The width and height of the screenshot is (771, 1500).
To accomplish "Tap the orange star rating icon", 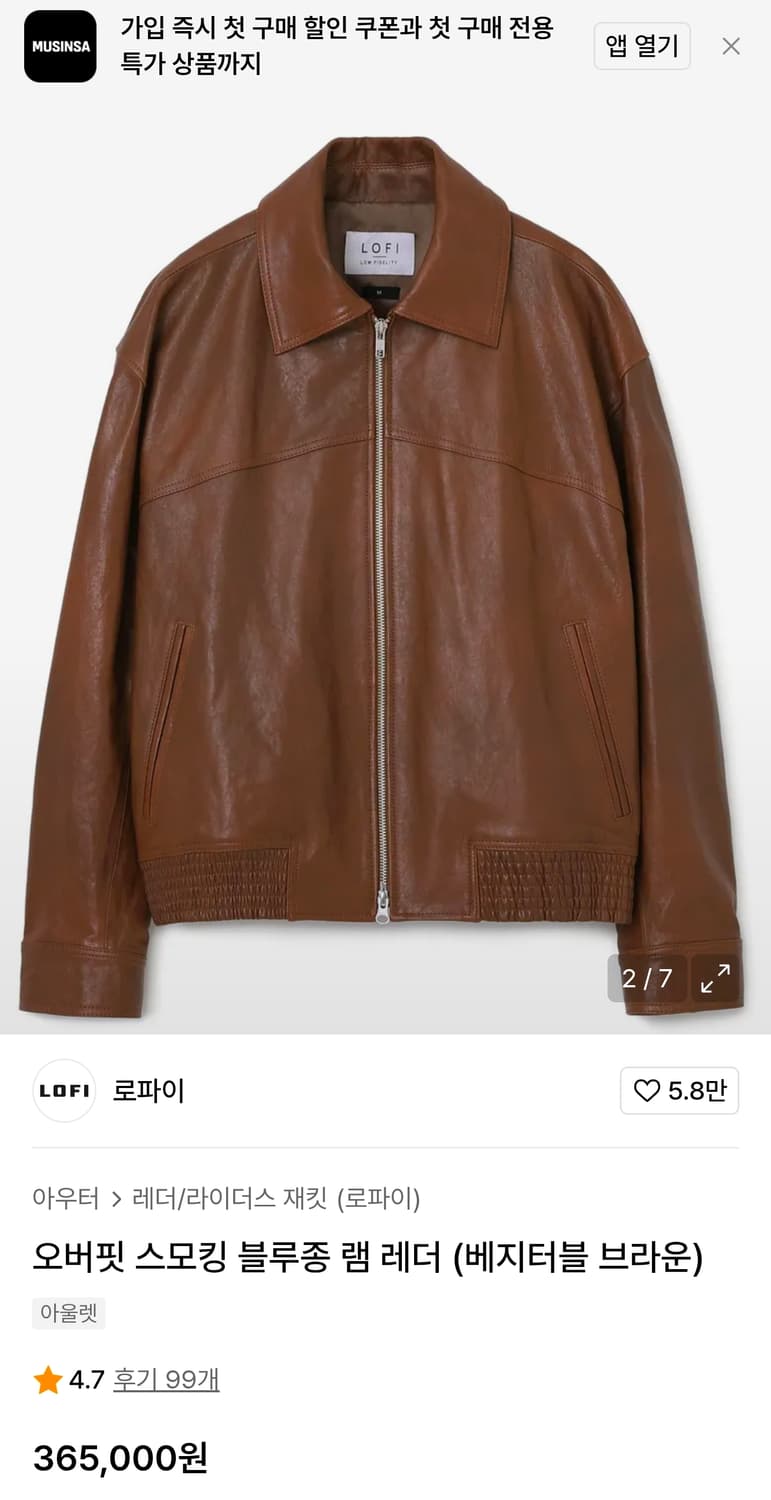I will click(x=47, y=1378).
